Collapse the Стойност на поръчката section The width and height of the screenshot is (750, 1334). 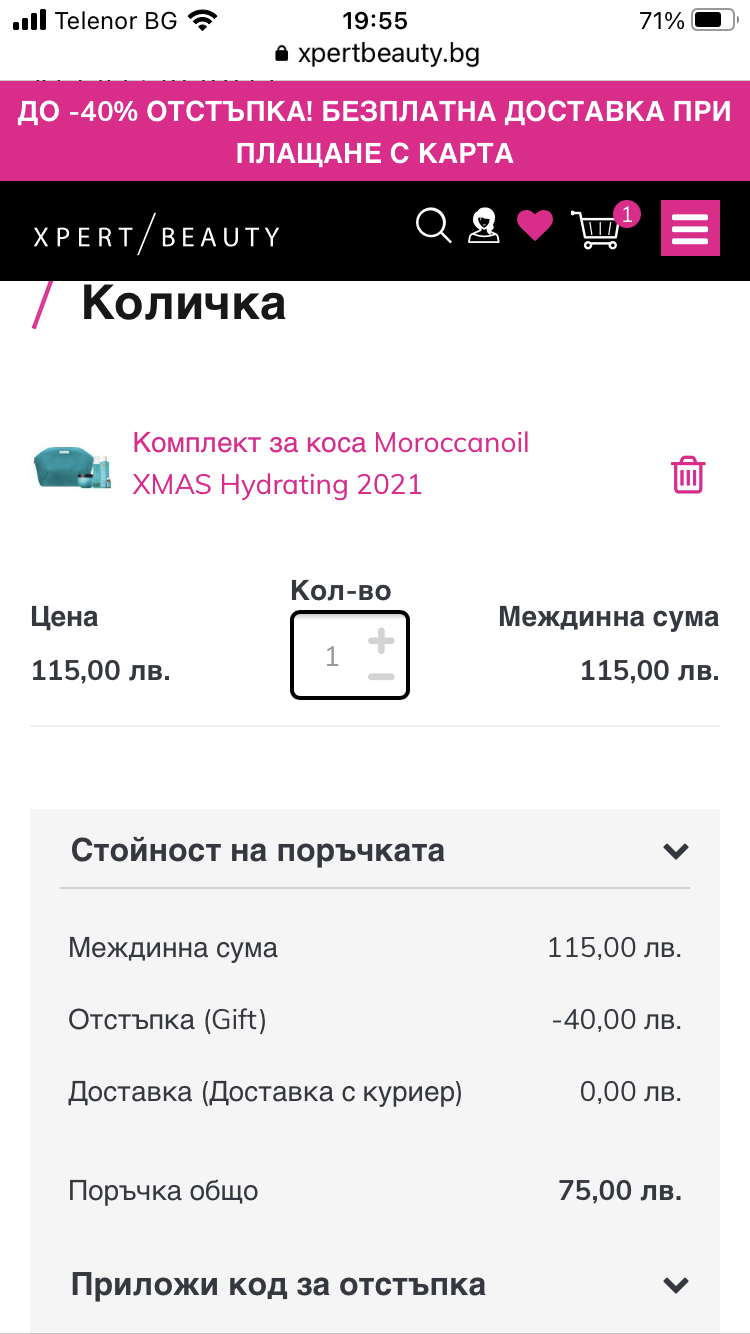[x=676, y=851]
